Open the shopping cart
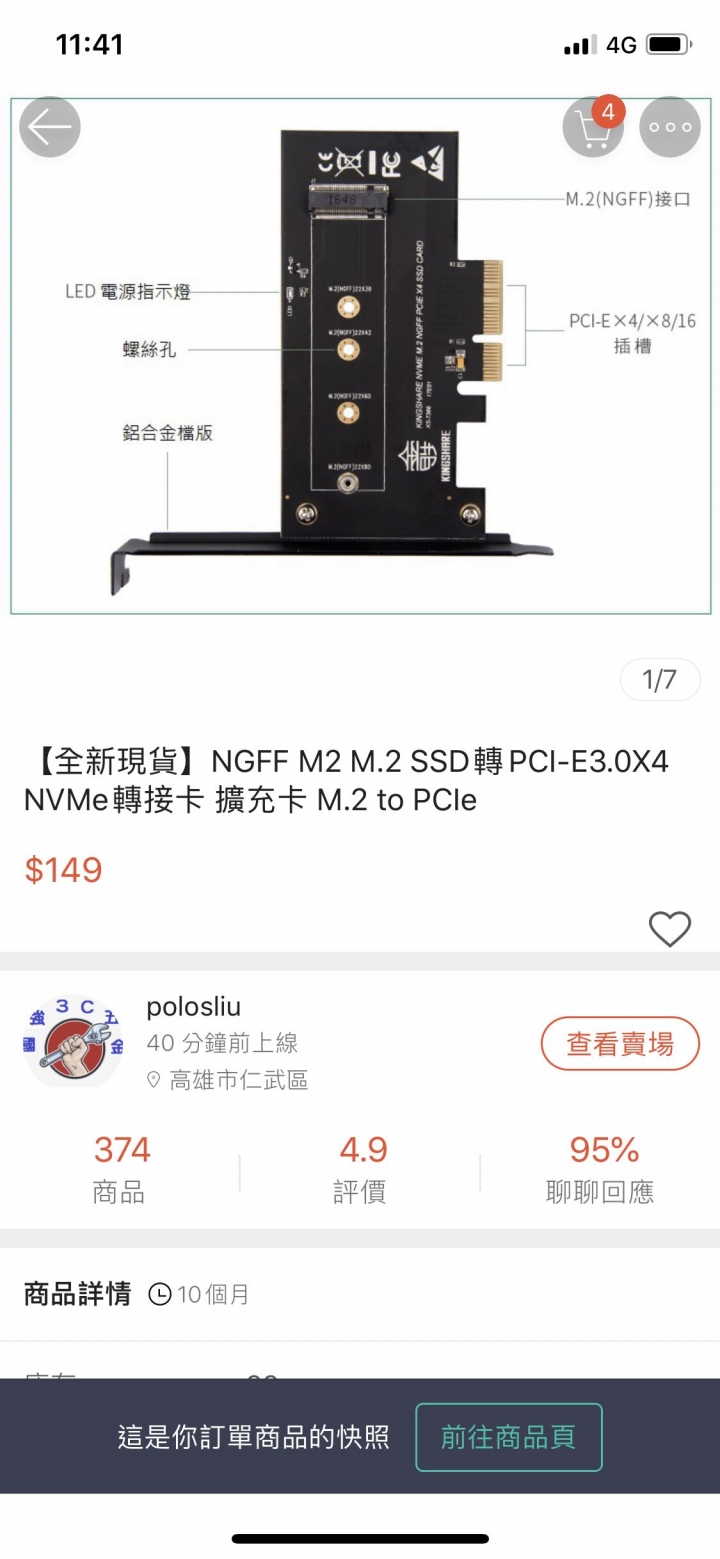The height and width of the screenshot is (1559, 720). click(x=593, y=128)
